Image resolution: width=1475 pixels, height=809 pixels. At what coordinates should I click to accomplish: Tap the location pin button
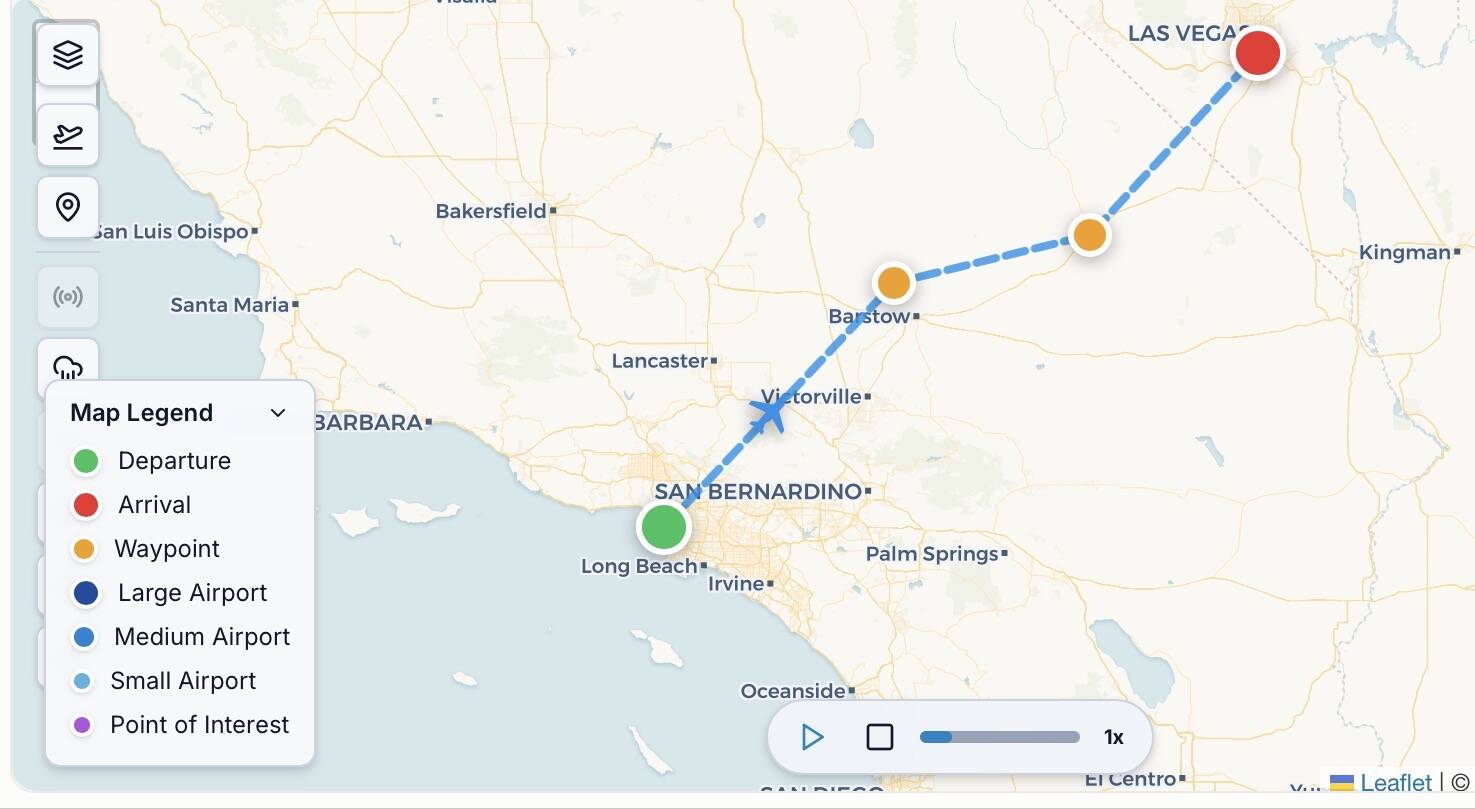pyautogui.click(x=68, y=207)
